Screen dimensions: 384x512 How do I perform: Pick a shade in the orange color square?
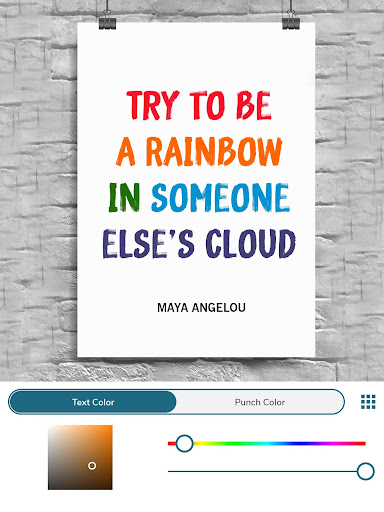80,457
